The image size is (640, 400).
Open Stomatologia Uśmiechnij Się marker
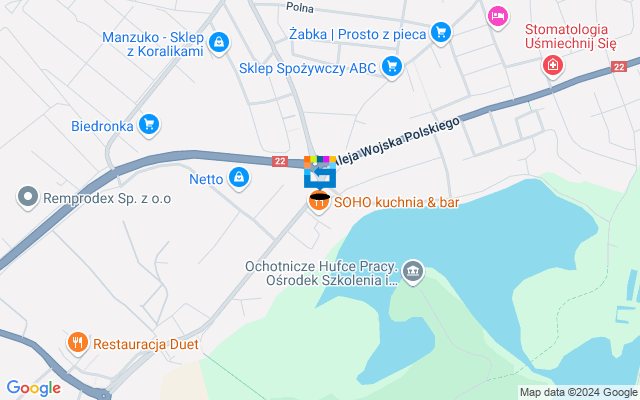552,66
